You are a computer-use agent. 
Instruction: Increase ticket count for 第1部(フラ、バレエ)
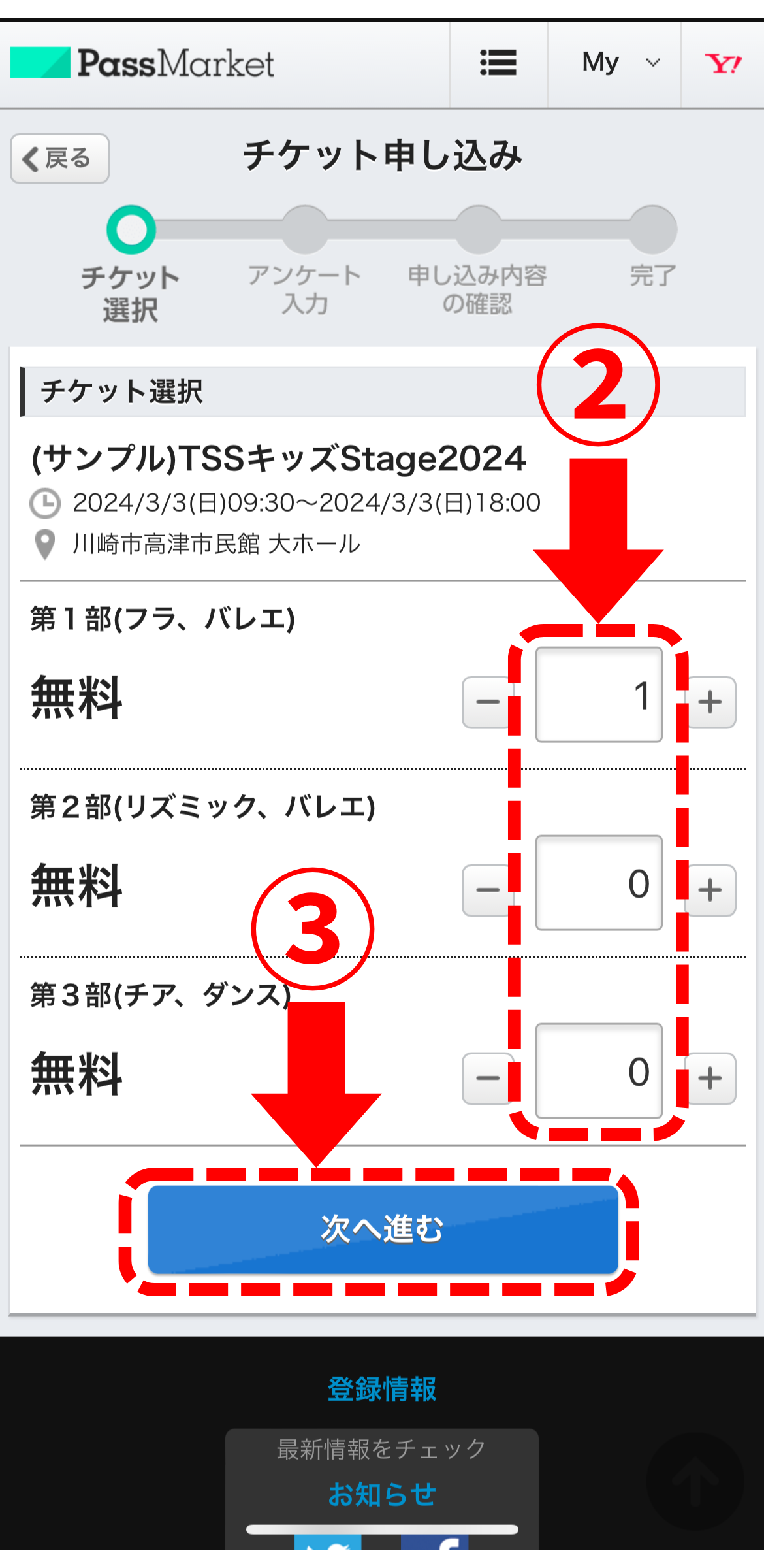coord(711,702)
